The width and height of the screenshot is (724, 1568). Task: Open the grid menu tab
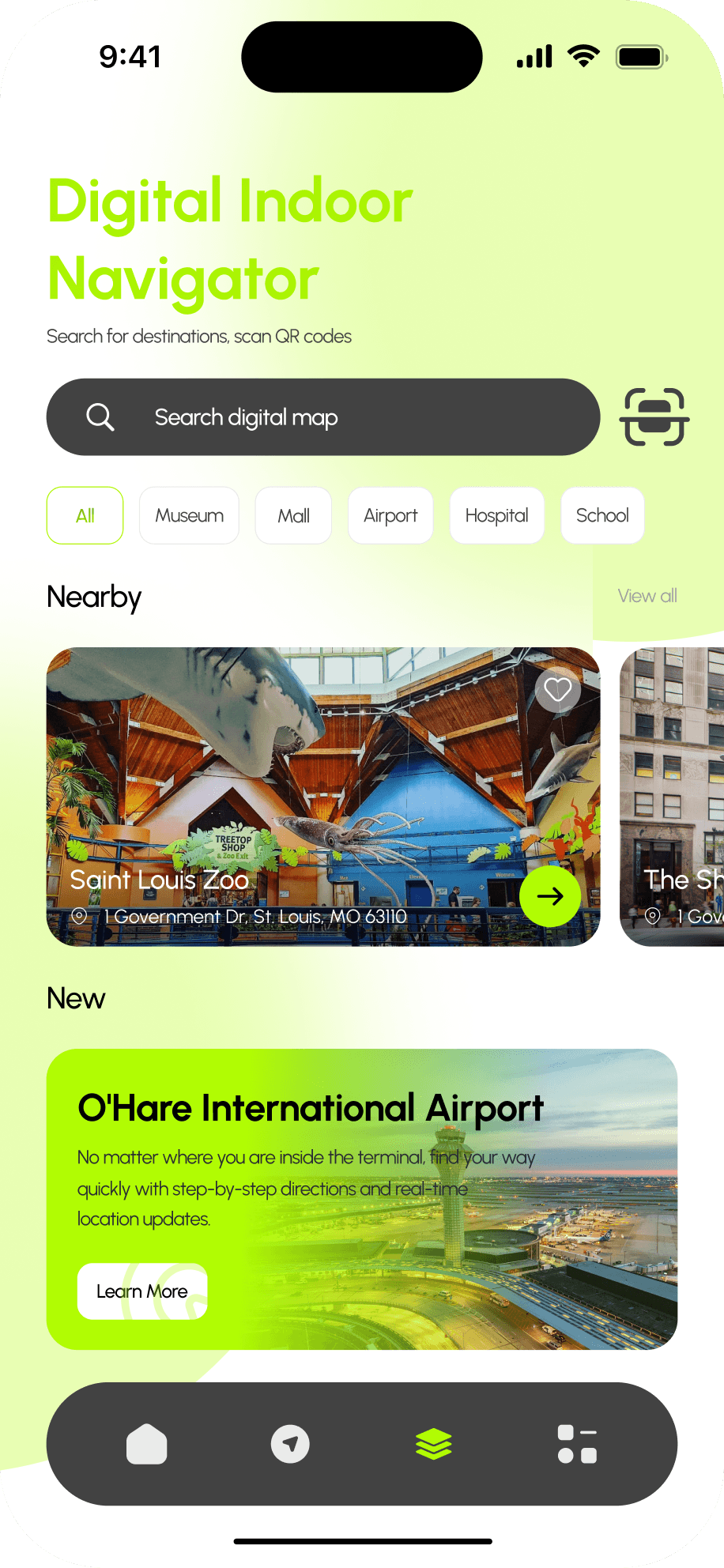coord(577,1444)
